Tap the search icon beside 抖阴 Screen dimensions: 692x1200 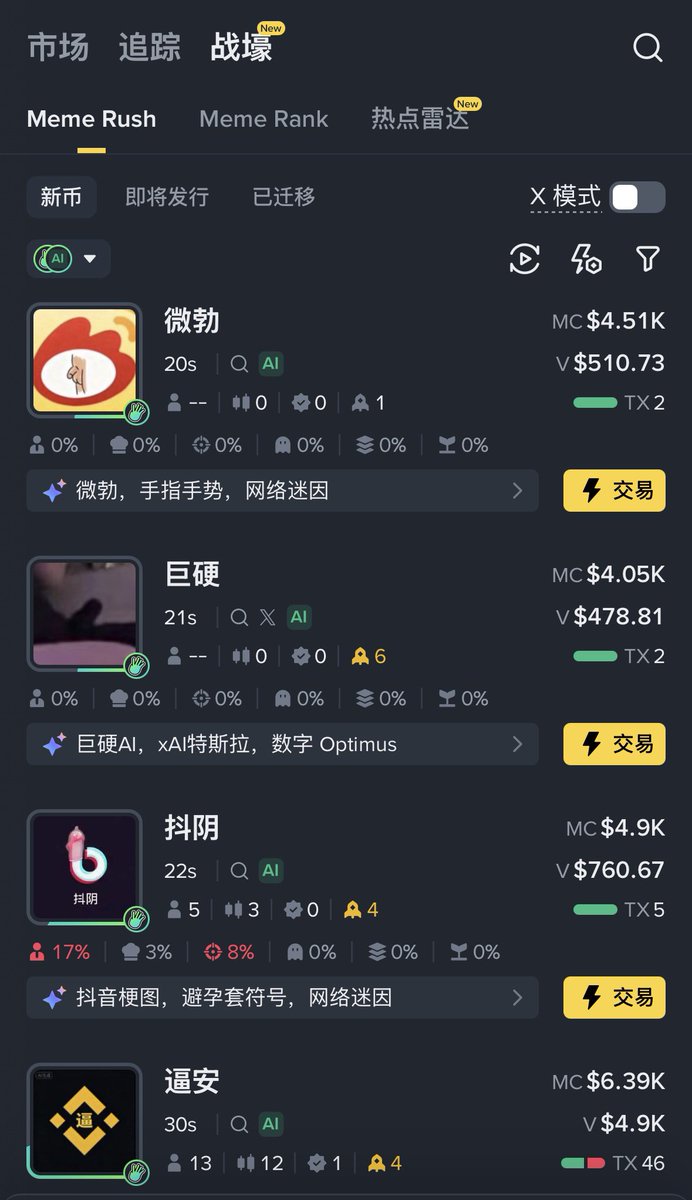[x=239, y=871]
